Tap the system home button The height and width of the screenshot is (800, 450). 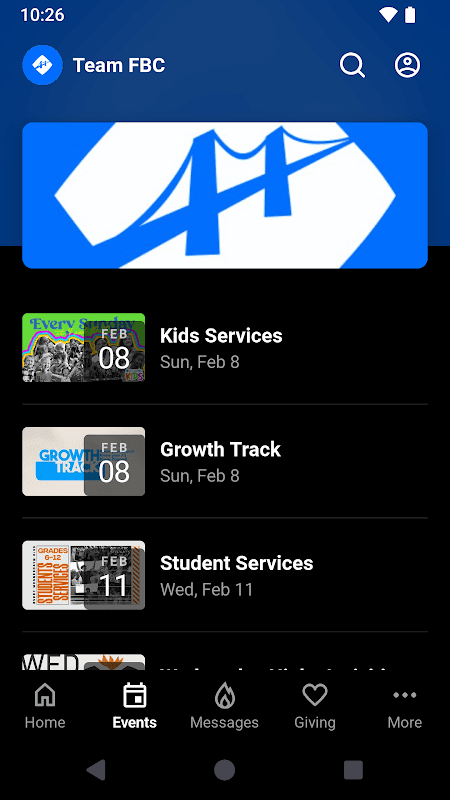click(x=224, y=770)
